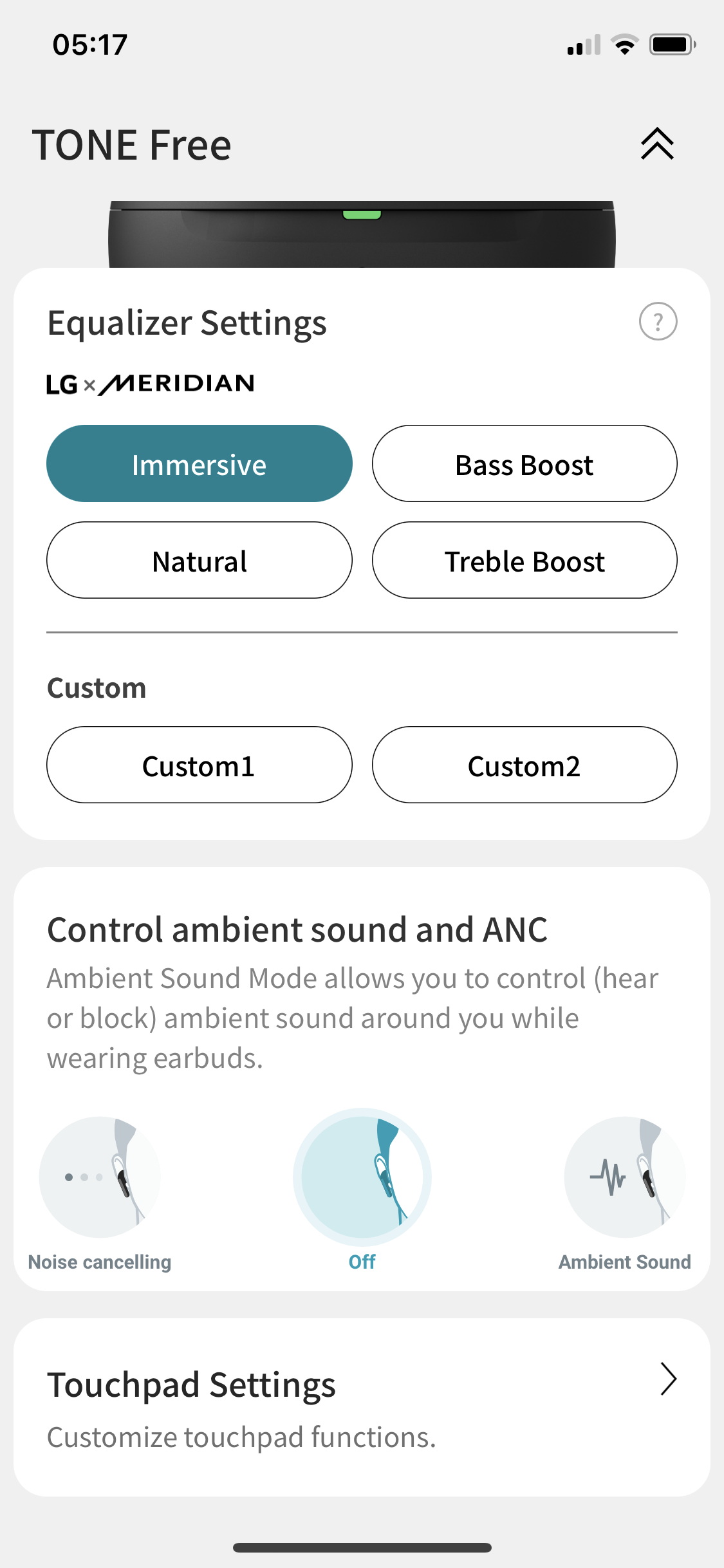Open Equalizer Settings help

(x=658, y=321)
